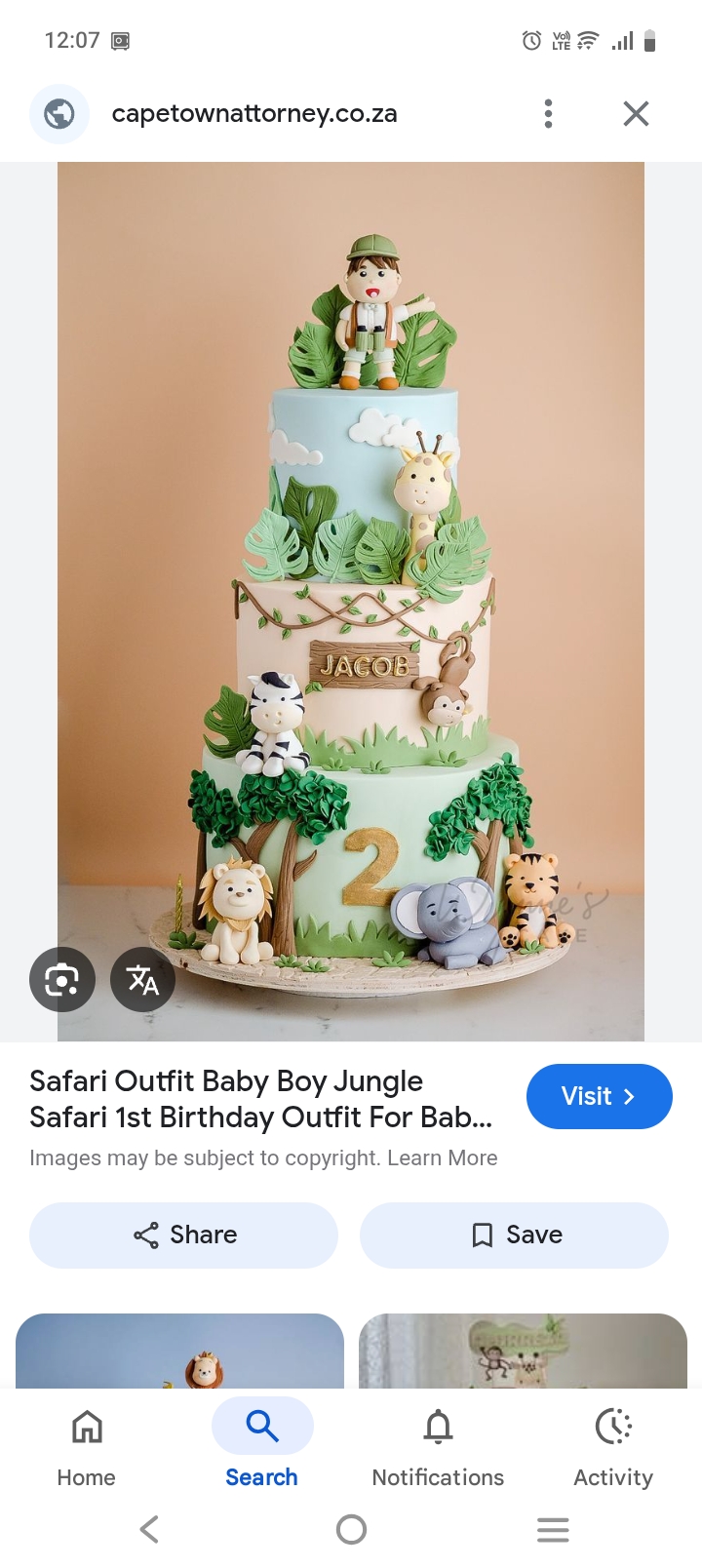Tap the capetownattorney.co.za site address
The height and width of the screenshot is (1568, 702).
pos(254,114)
